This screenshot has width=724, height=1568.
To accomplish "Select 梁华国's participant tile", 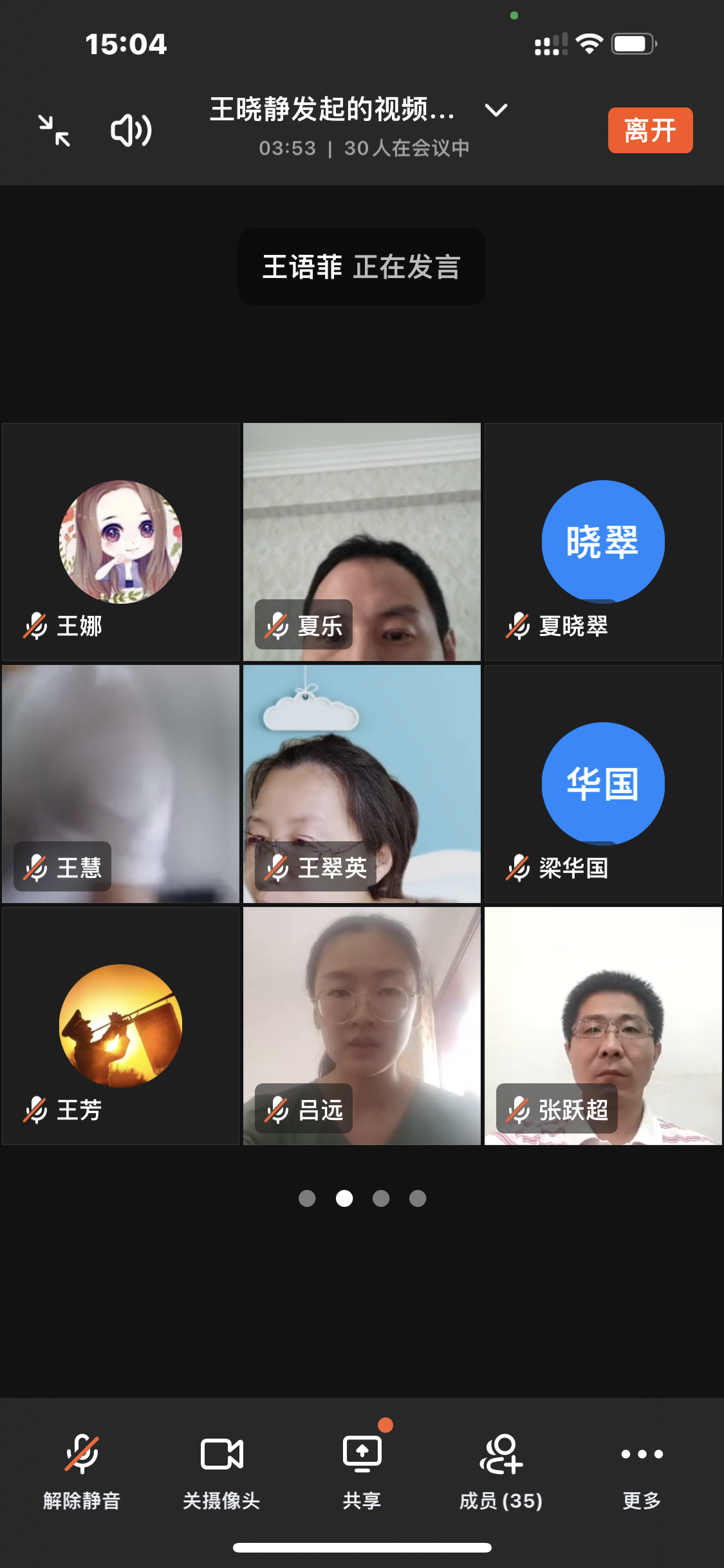I will point(603,784).
